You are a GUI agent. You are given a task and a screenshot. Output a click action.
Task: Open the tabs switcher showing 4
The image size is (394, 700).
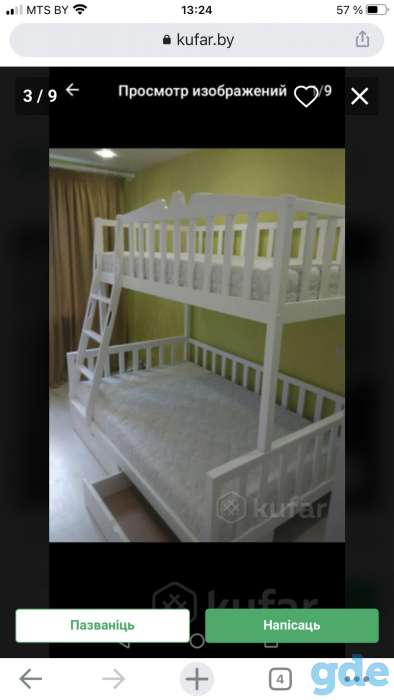tap(280, 679)
